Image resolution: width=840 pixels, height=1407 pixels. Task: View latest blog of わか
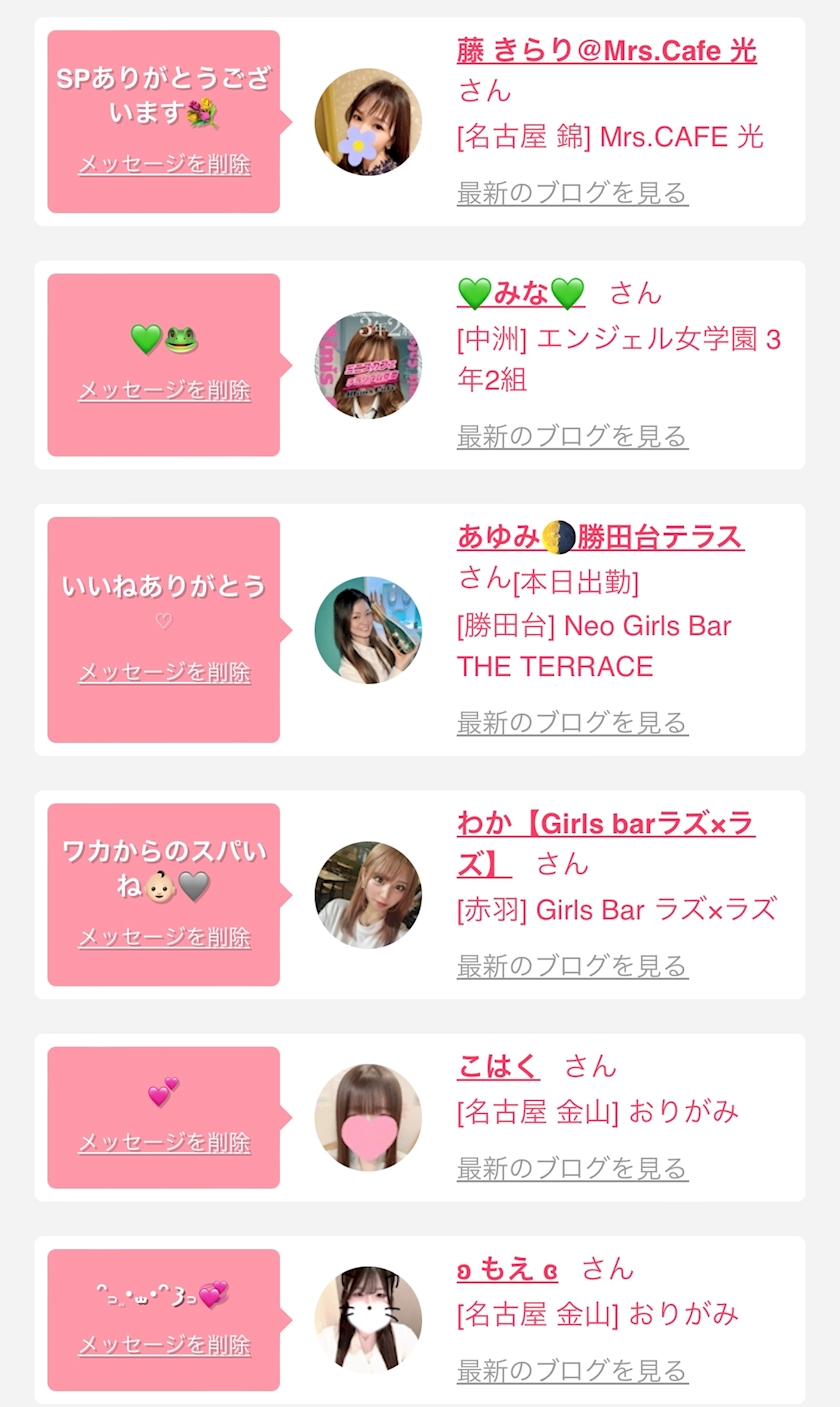click(572, 966)
